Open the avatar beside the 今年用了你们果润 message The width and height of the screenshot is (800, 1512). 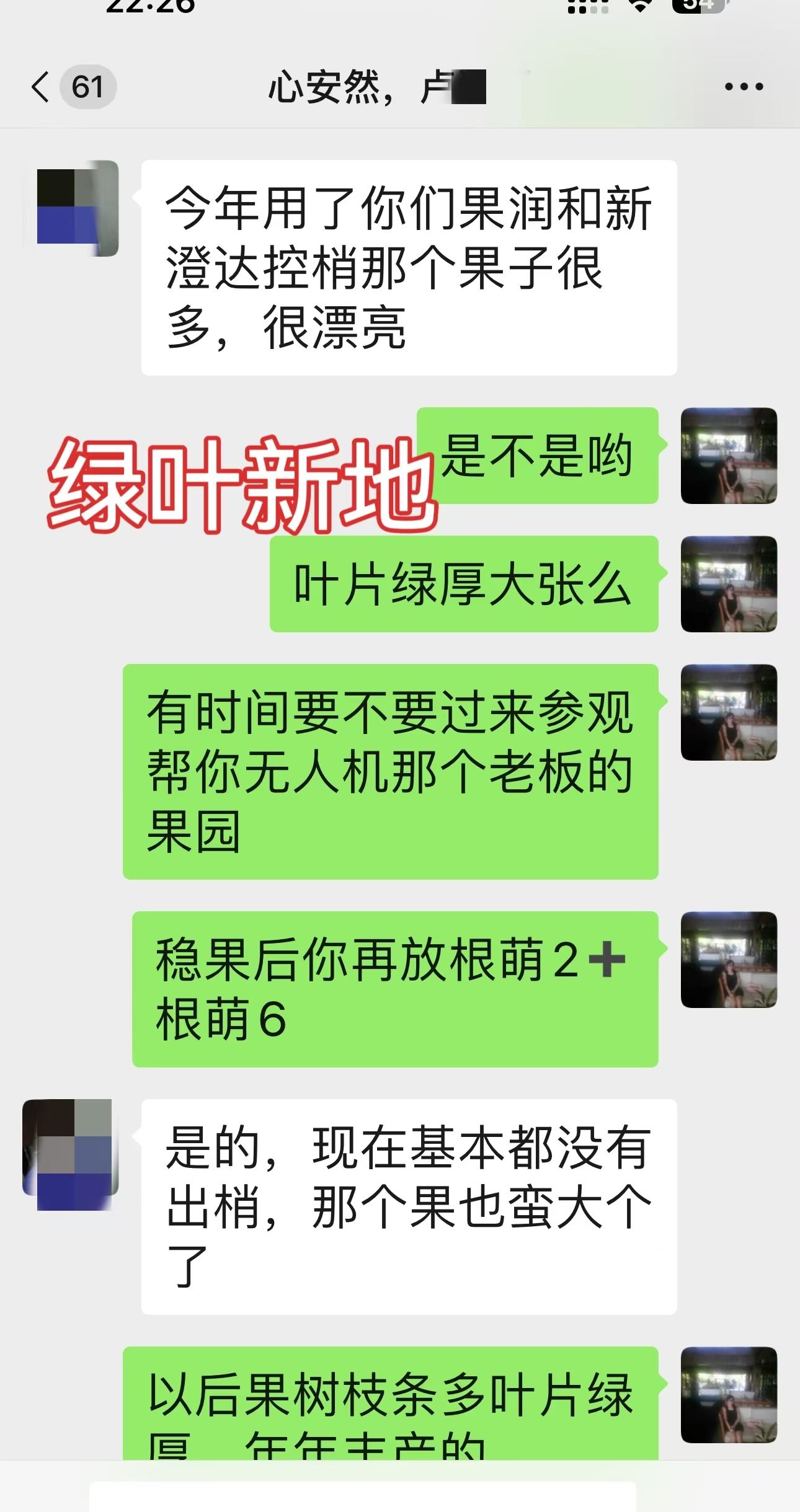click(x=71, y=208)
